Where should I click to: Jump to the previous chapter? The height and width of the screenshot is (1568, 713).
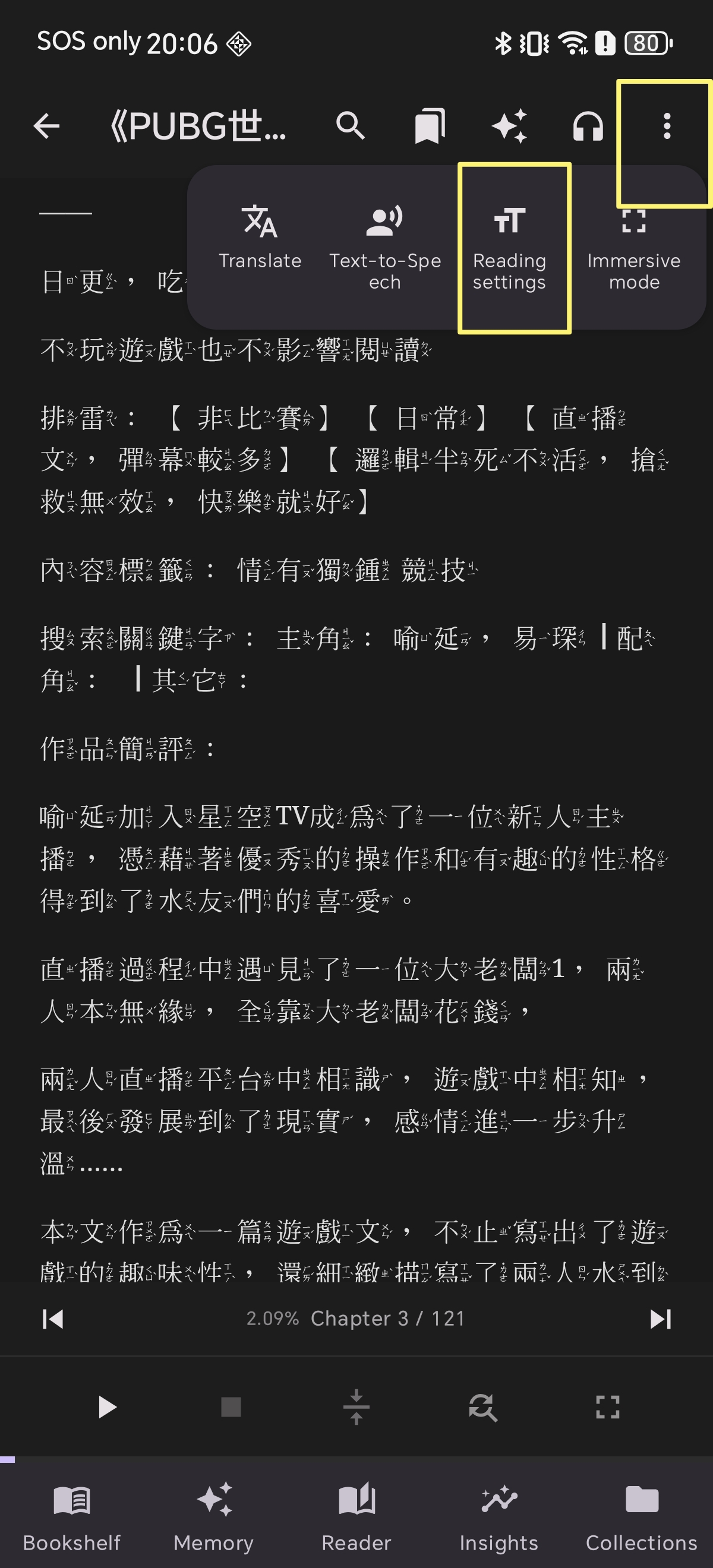pos(53,1319)
